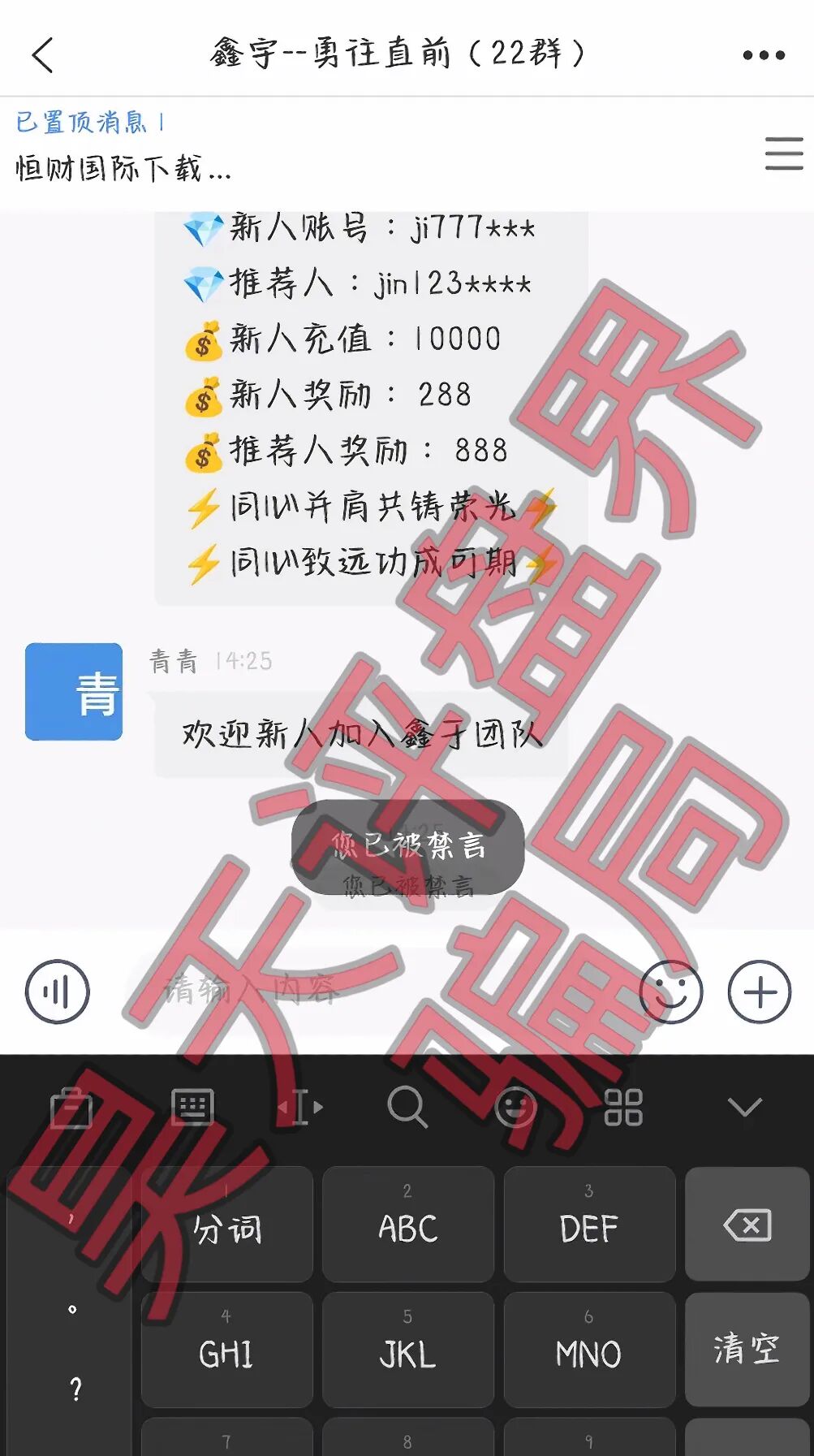This screenshot has height=1456, width=814.
Task: Tap the plus icon to attach more content
Action: pos(760,990)
